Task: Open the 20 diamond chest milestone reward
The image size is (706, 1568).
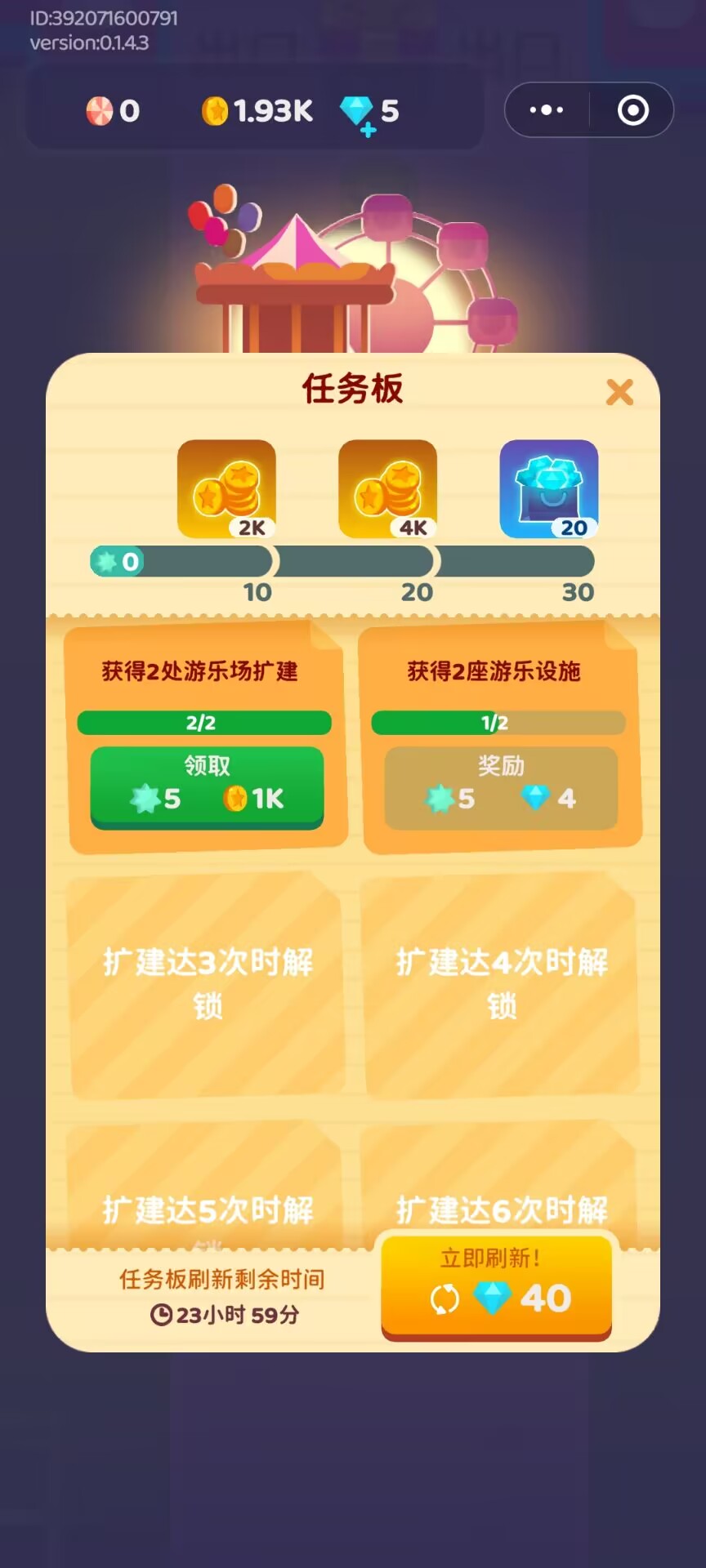Action: click(x=548, y=488)
